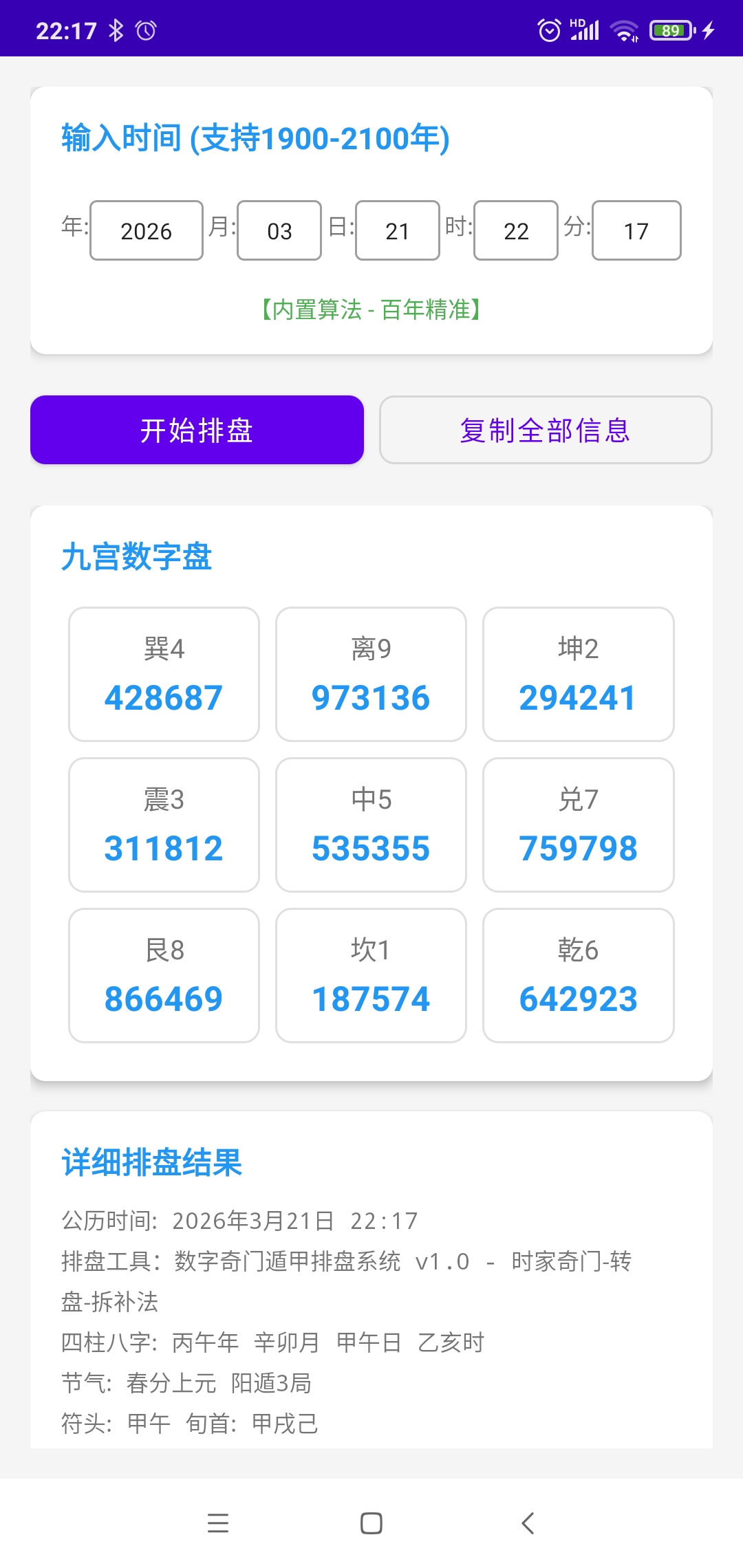Tap the back arrow in navigation bar
This screenshot has height=1568, width=743.
pos(526,1524)
